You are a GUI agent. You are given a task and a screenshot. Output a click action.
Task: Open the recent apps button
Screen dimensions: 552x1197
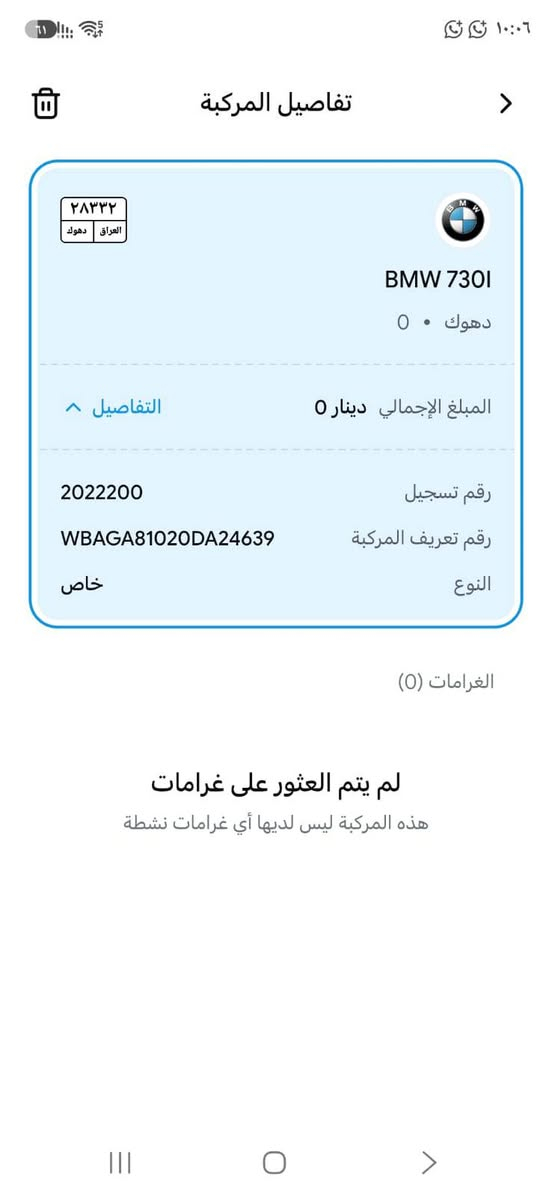tap(120, 1163)
